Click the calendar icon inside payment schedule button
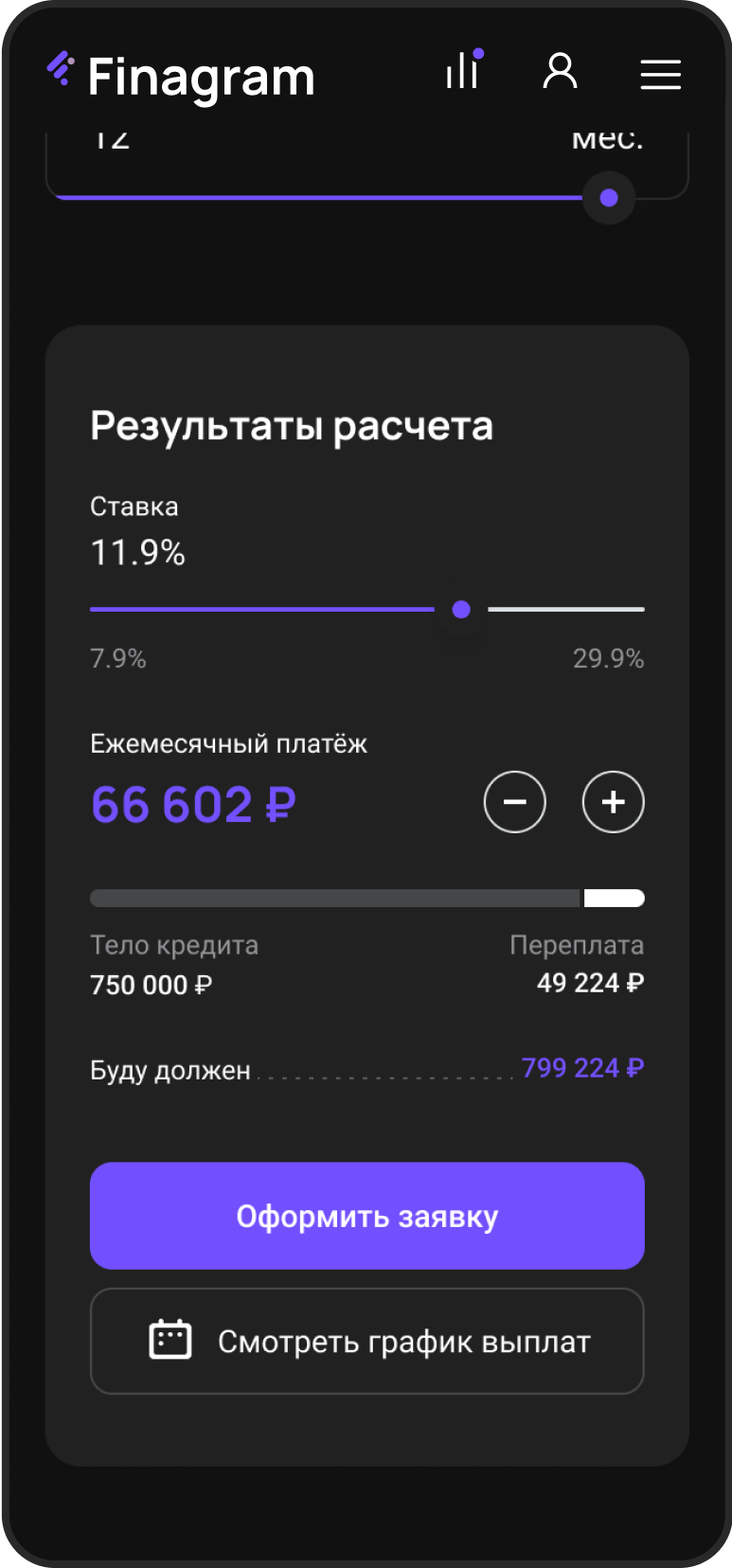This screenshot has width=732, height=1568. (170, 1341)
